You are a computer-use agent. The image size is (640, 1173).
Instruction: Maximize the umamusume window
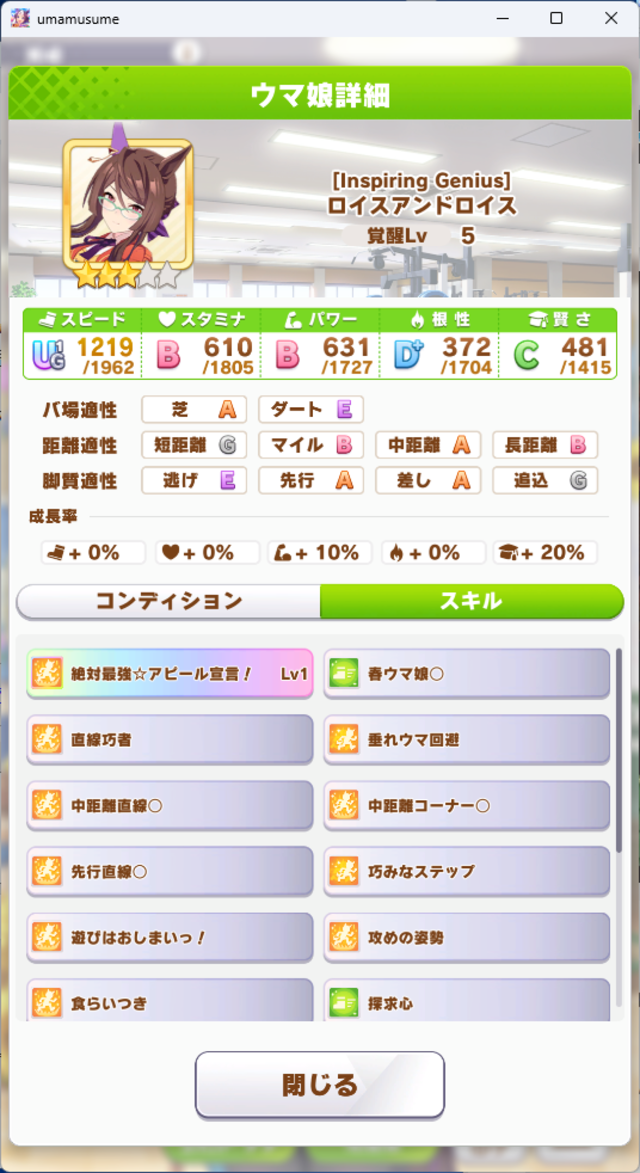pyautogui.click(x=556, y=18)
